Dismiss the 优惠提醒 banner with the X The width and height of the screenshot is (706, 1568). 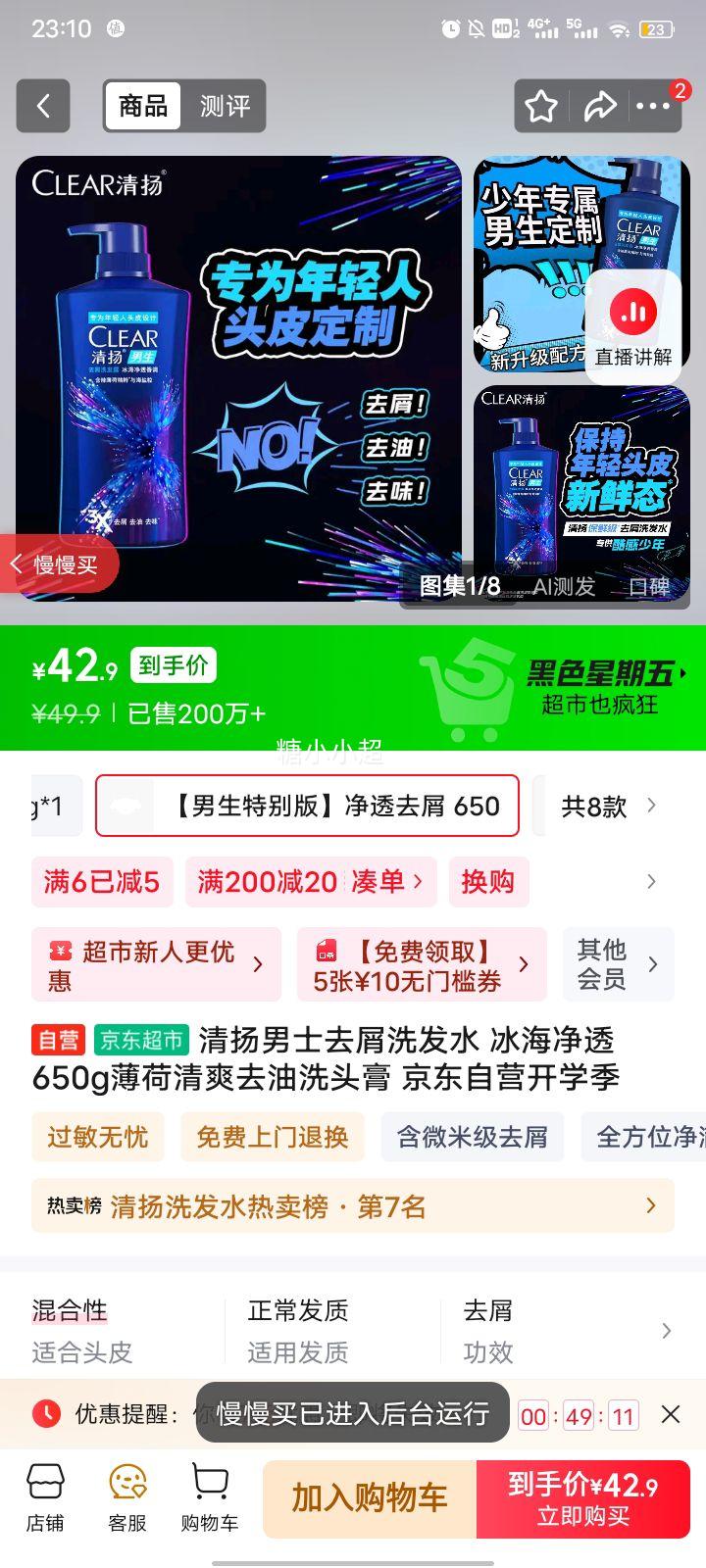(x=671, y=1414)
